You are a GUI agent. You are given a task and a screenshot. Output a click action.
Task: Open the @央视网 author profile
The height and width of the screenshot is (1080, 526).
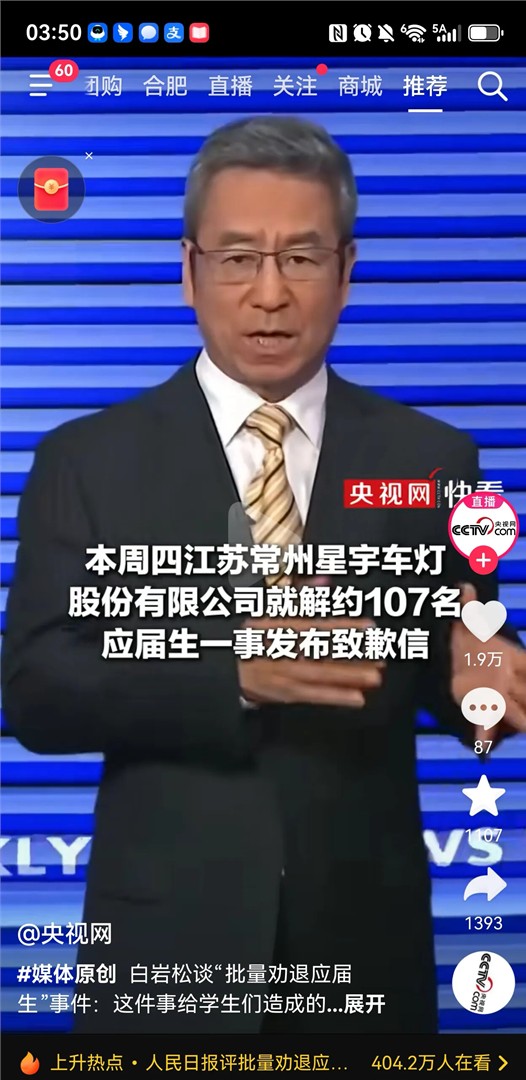pyautogui.click(x=64, y=935)
